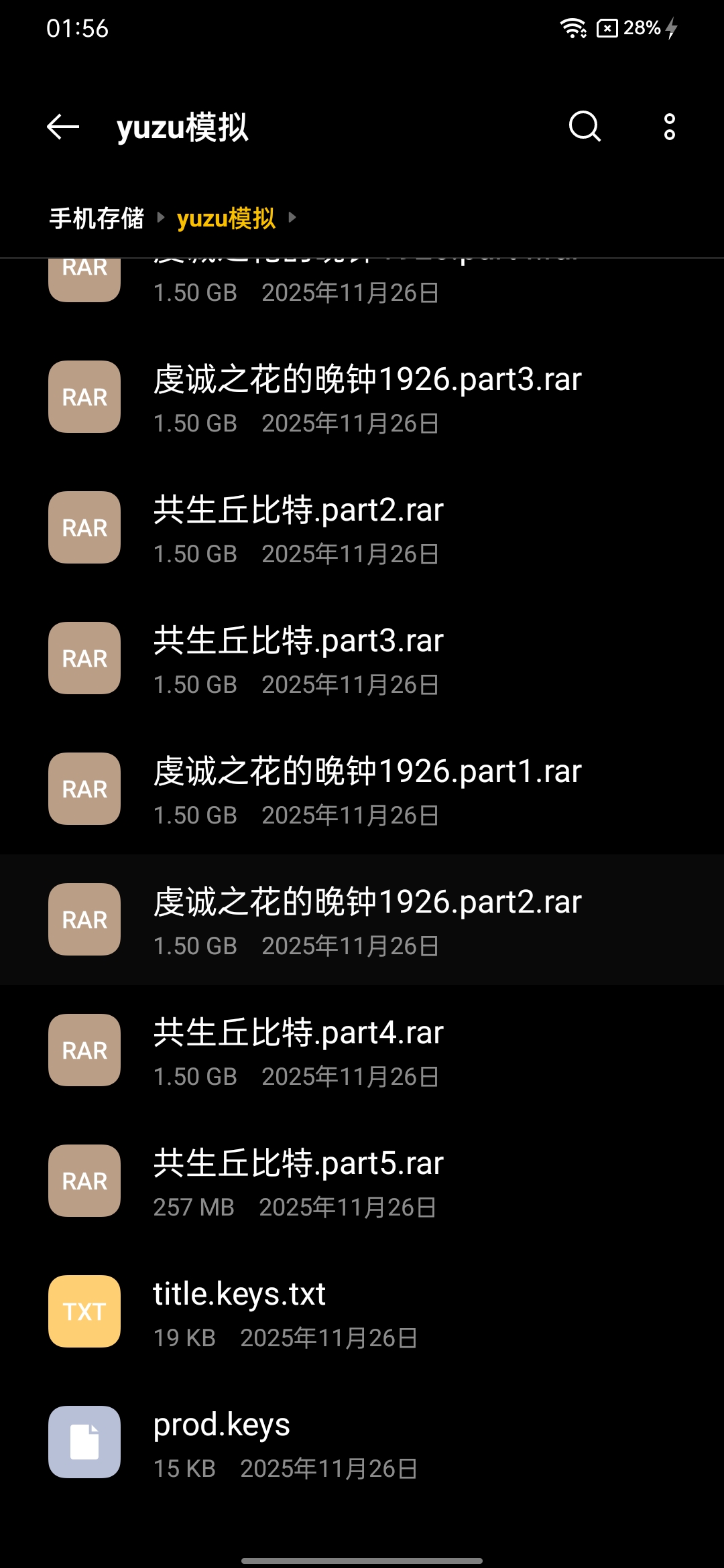
Task: Tap the TXT icon of title.keys.txt
Action: coord(83,1311)
